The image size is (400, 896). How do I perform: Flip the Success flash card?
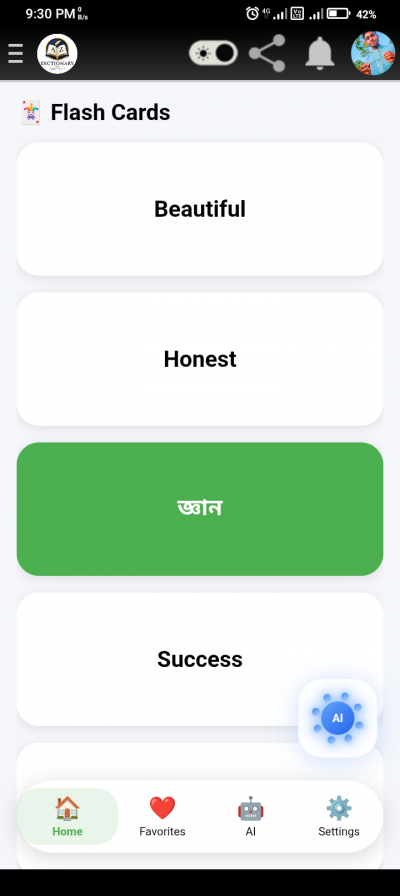click(x=200, y=659)
